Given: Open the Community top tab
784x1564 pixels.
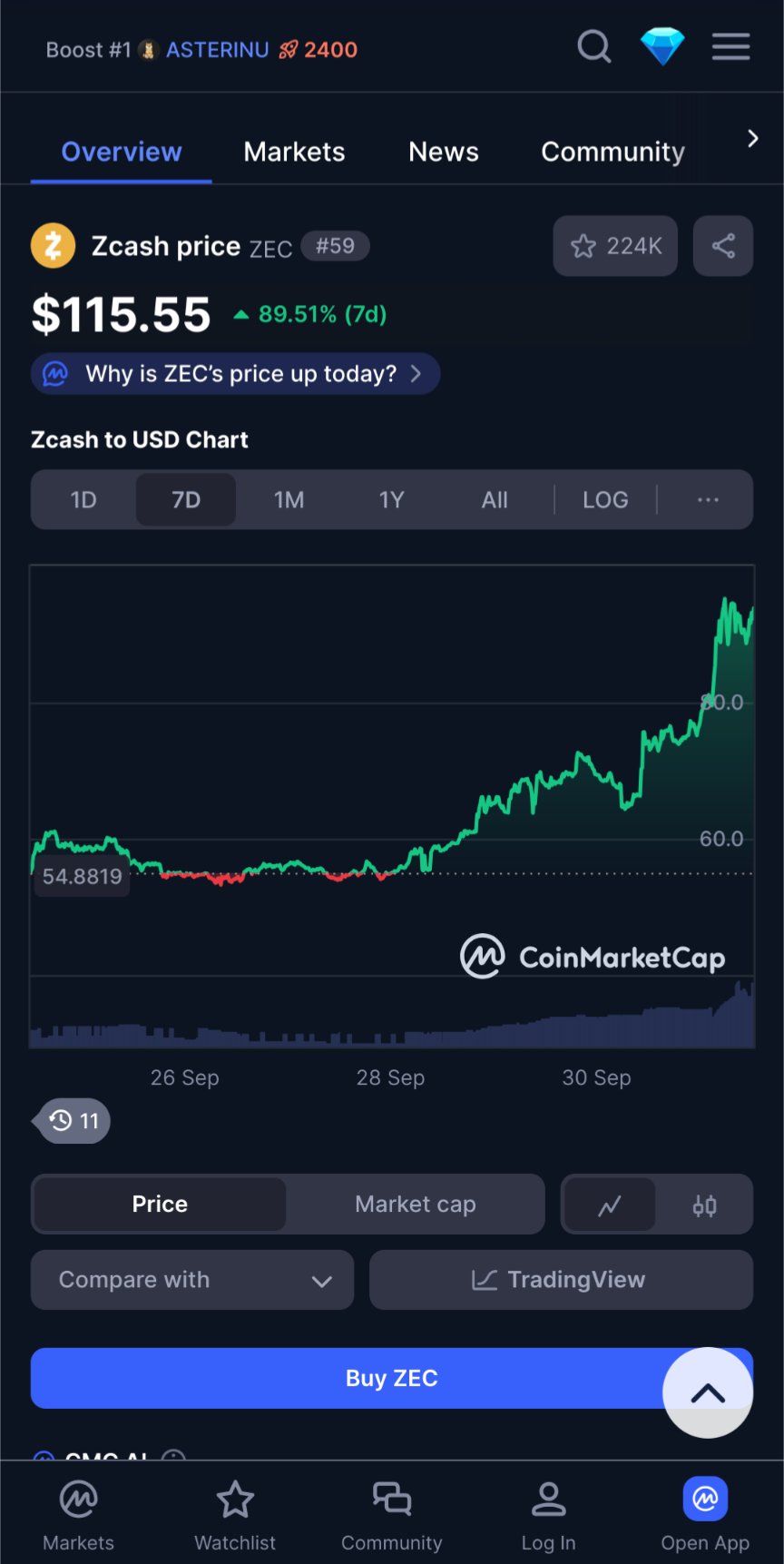Looking at the screenshot, I should coord(612,152).
